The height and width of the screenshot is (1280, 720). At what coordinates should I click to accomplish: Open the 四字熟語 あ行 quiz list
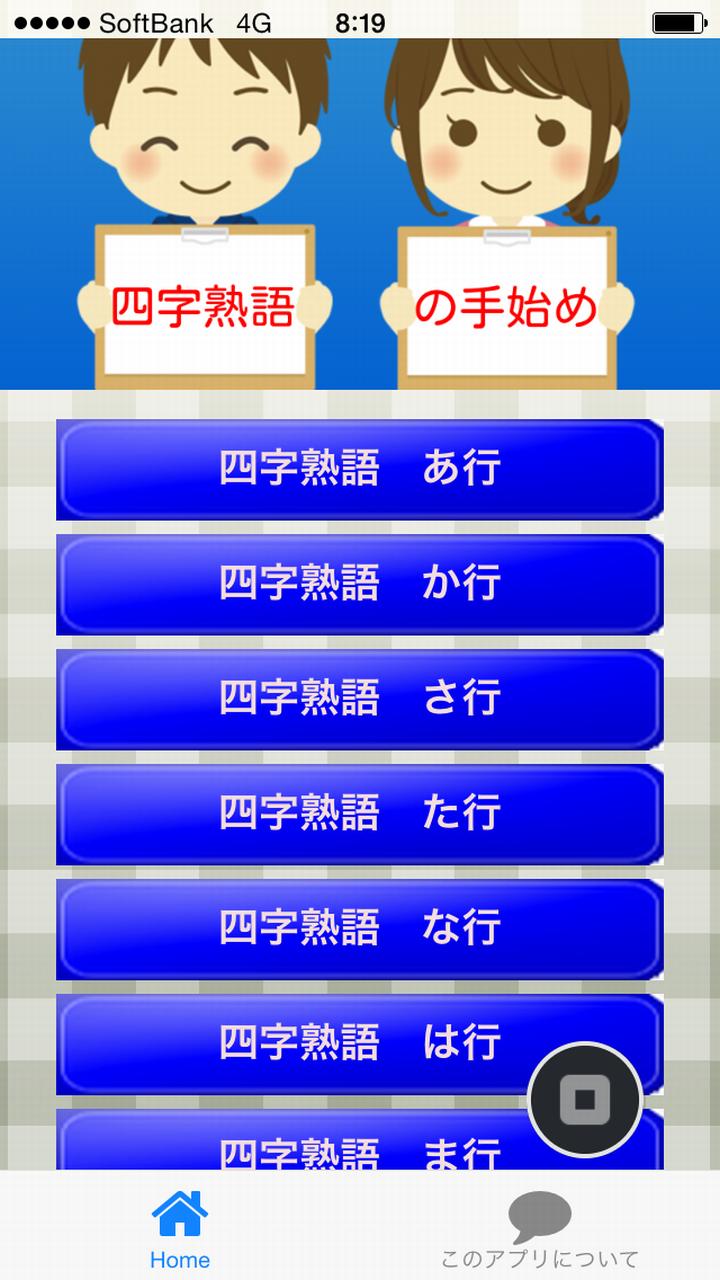pos(358,468)
